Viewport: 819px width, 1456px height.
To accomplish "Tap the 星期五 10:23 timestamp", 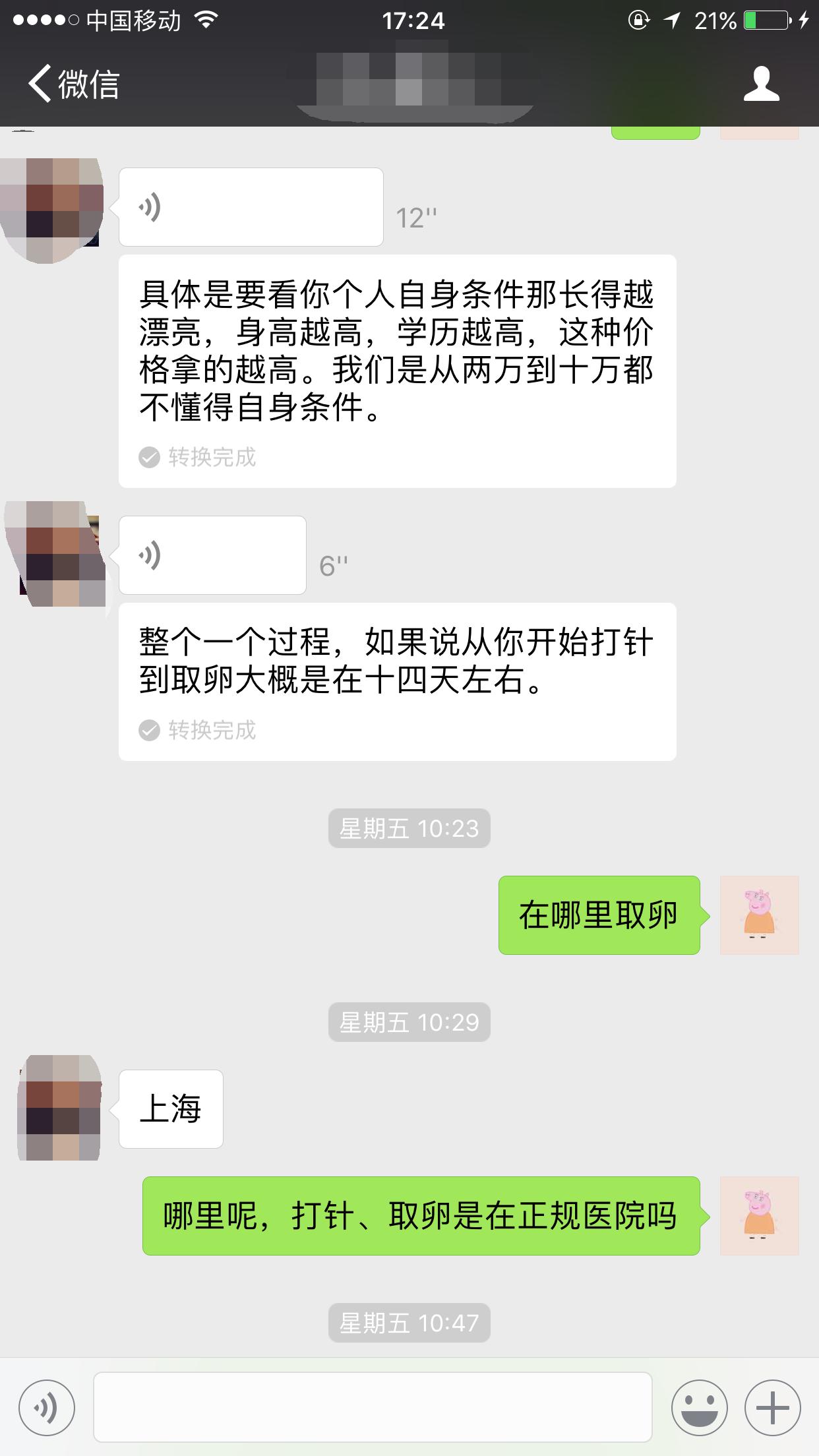I will point(409,829).
